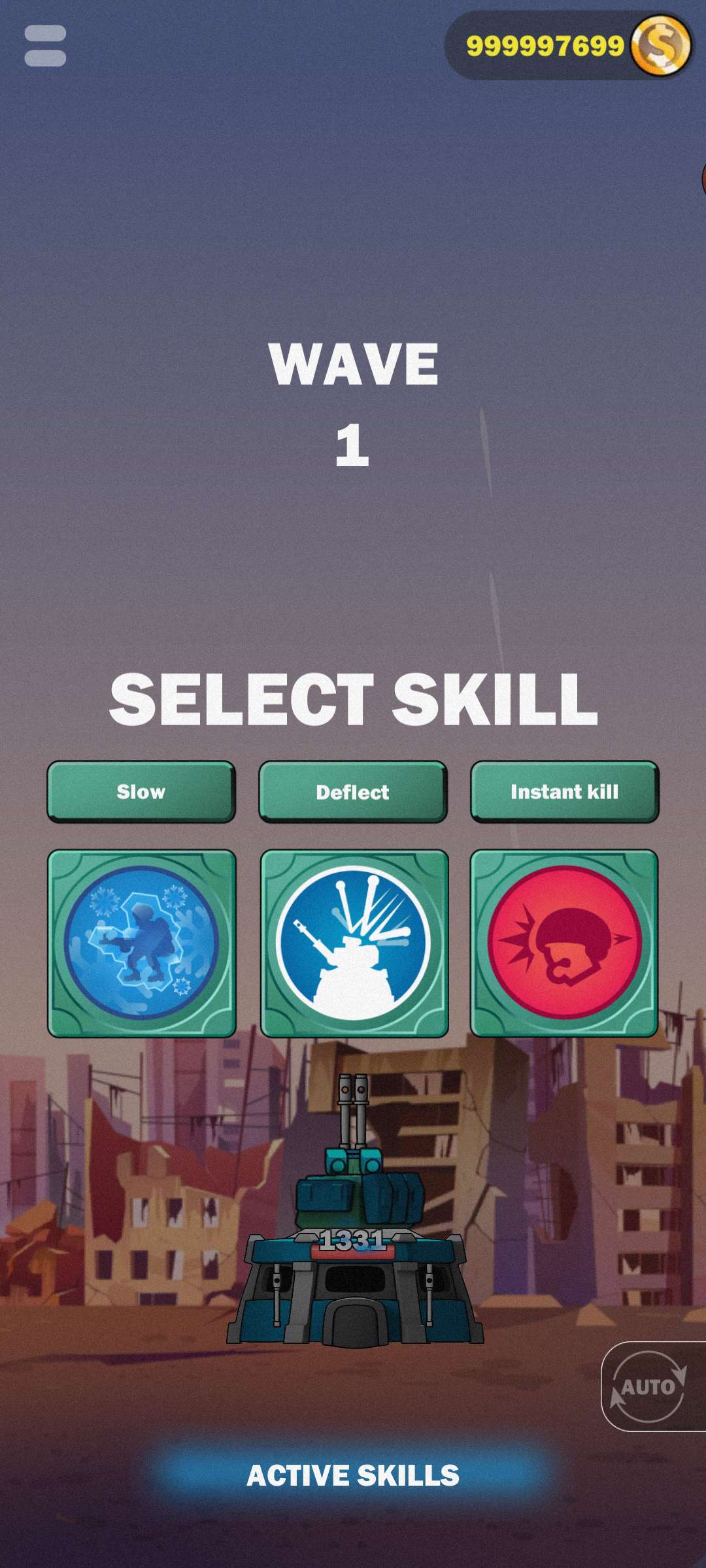Select the Deflect skill button

[x=353, y=792]
